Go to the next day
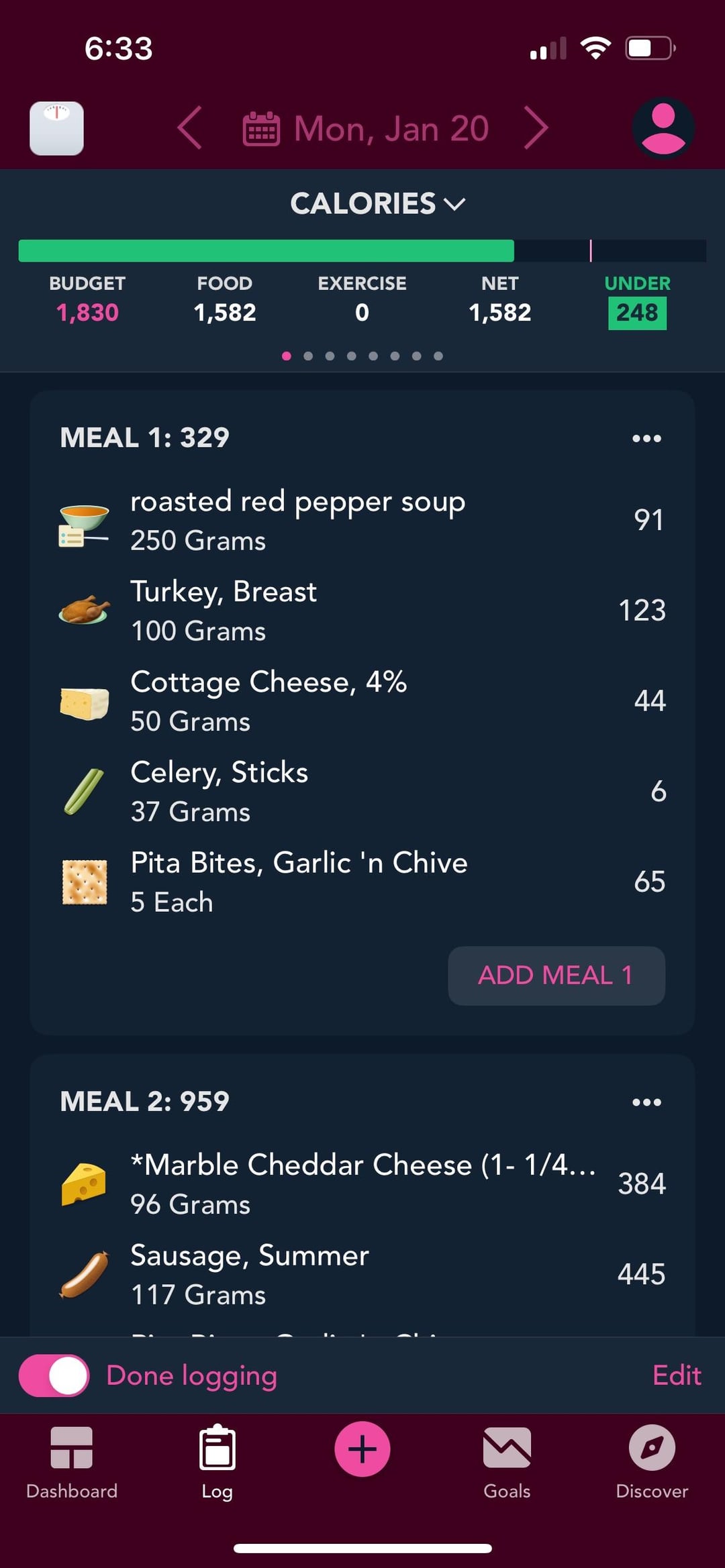 pos(536,127)
